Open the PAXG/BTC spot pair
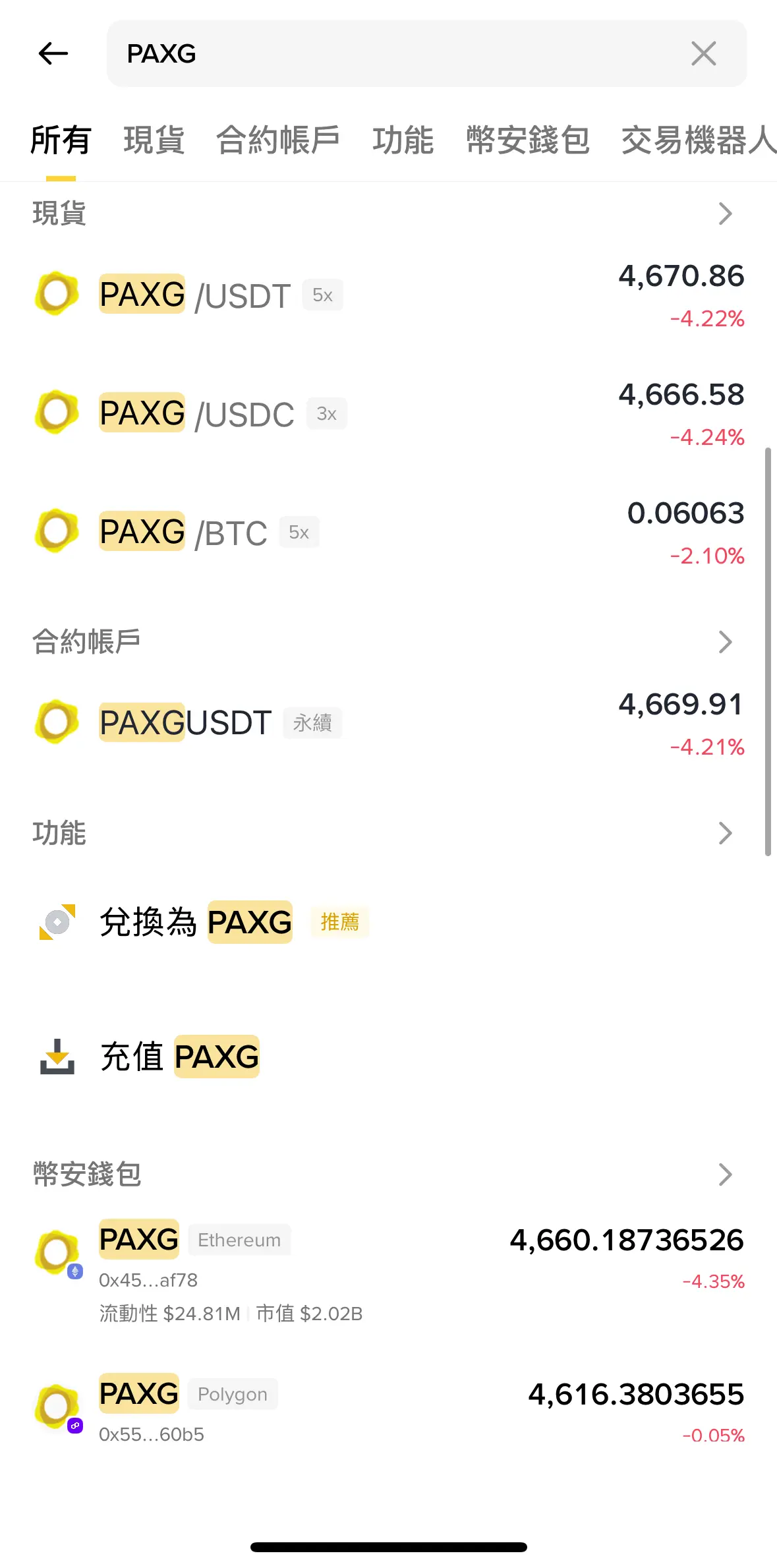The image size is (777, 1568). [389, 533]
